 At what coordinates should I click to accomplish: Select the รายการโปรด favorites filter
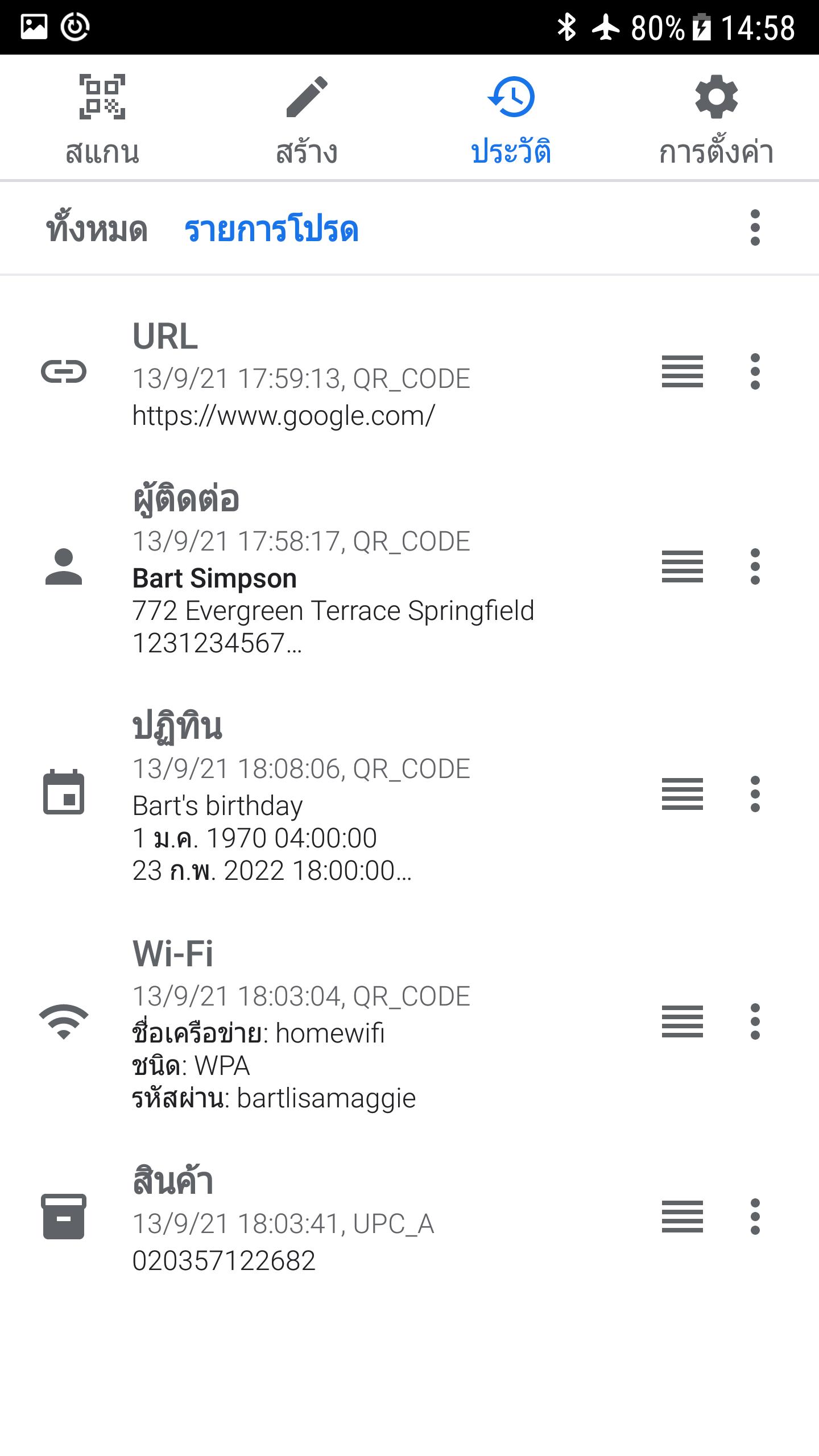click(271, 229)
